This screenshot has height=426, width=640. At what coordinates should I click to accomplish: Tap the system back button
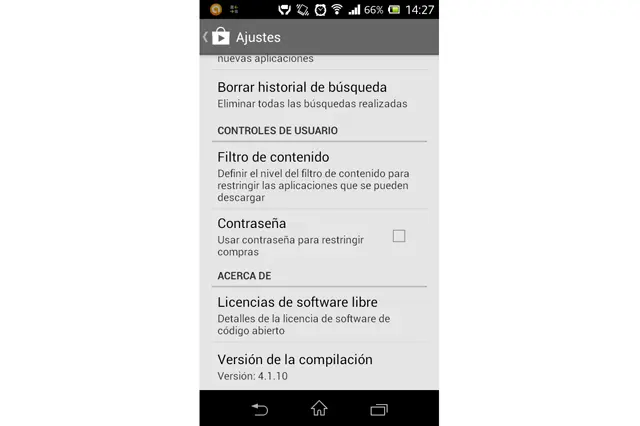pyautogui.click(x=260, y=408)
